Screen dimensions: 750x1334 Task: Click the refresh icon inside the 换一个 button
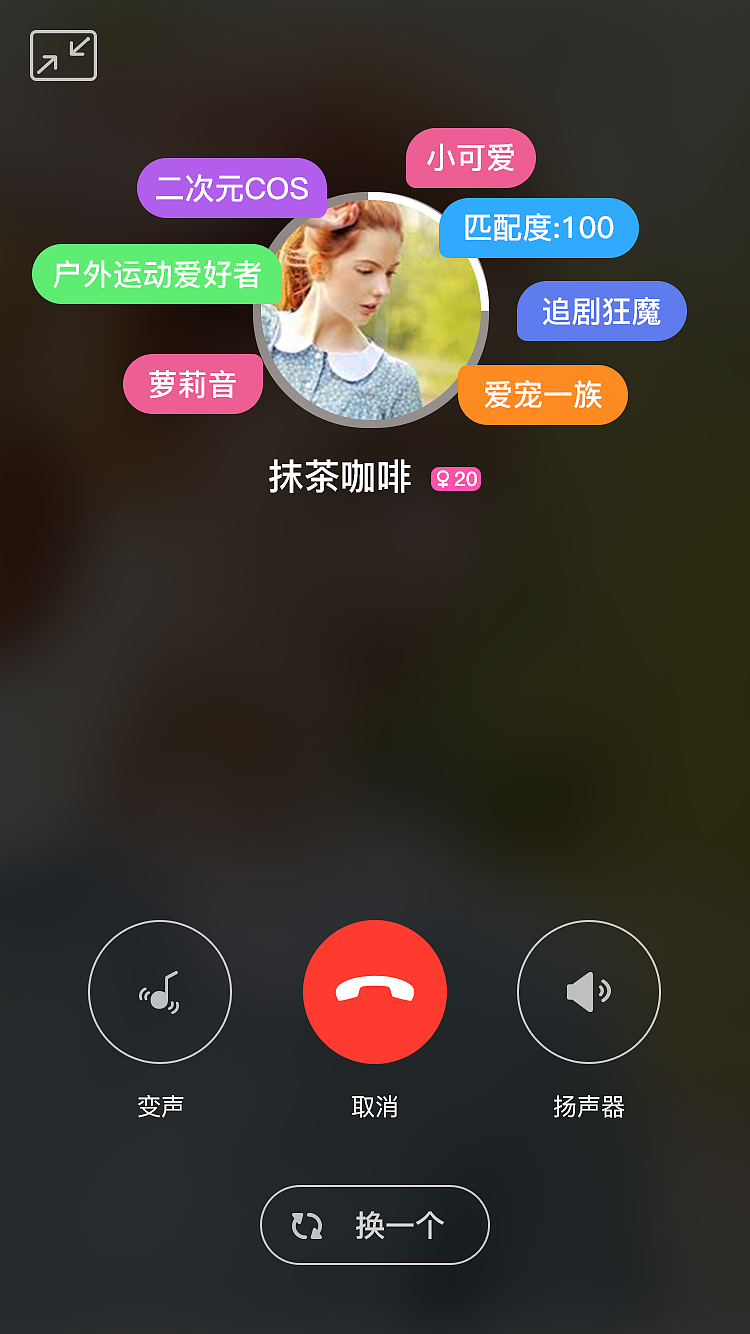click(x=306, y=1224)
